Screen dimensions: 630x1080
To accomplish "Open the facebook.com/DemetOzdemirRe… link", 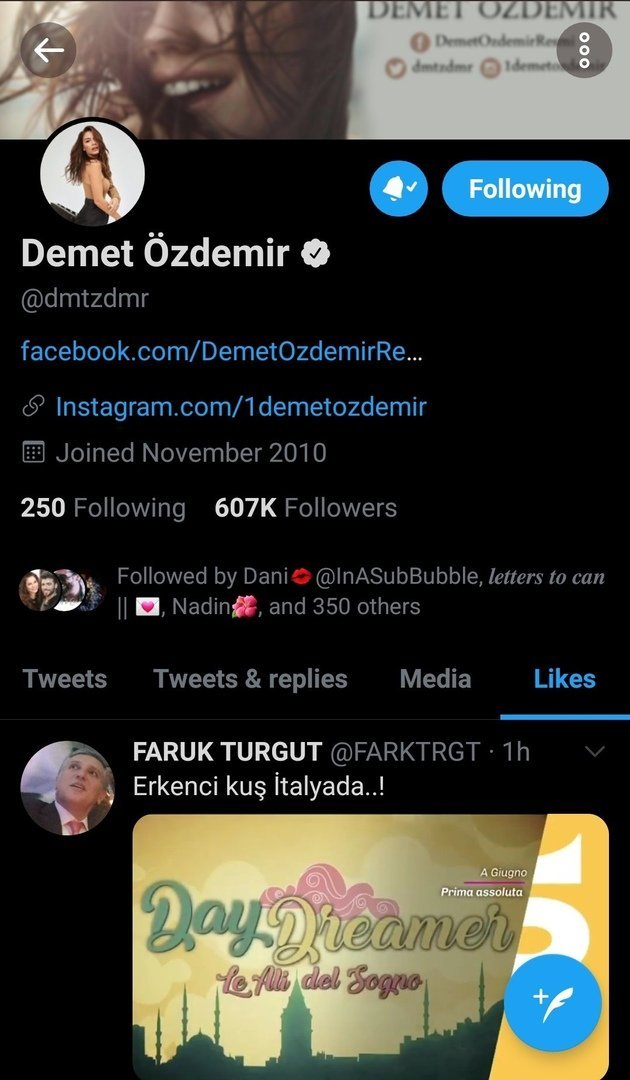I will [x=222, y=352].
